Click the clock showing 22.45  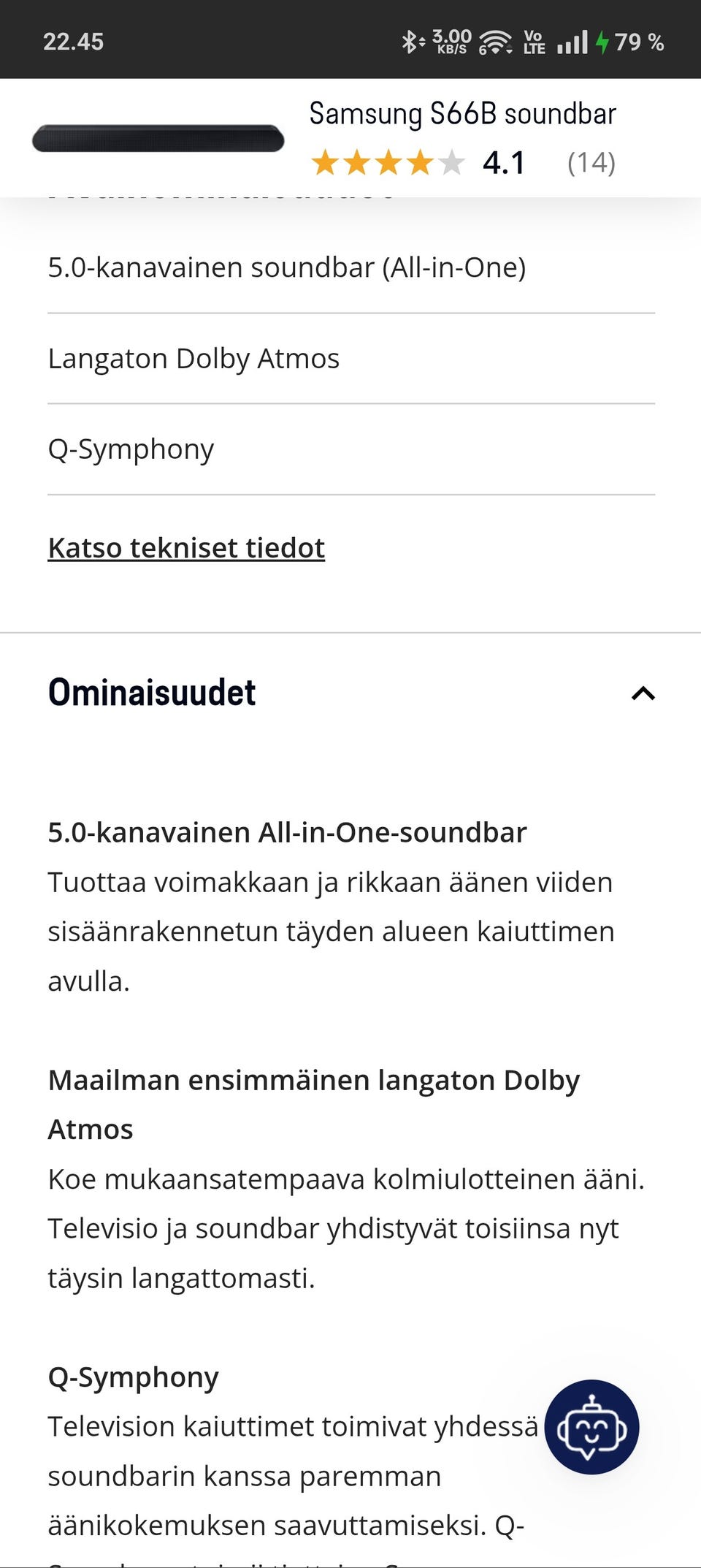tap(73, 41)
